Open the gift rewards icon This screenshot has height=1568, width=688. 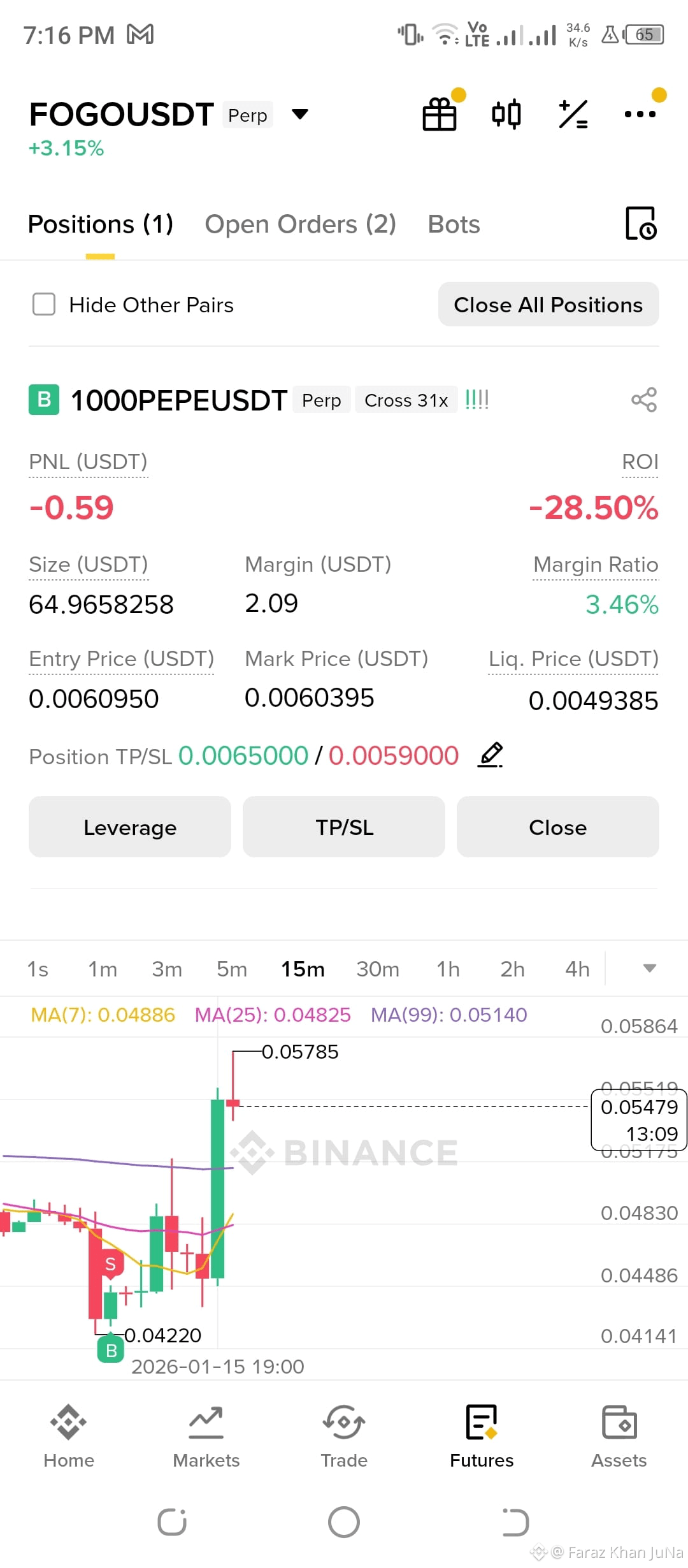tap(440, 115)
